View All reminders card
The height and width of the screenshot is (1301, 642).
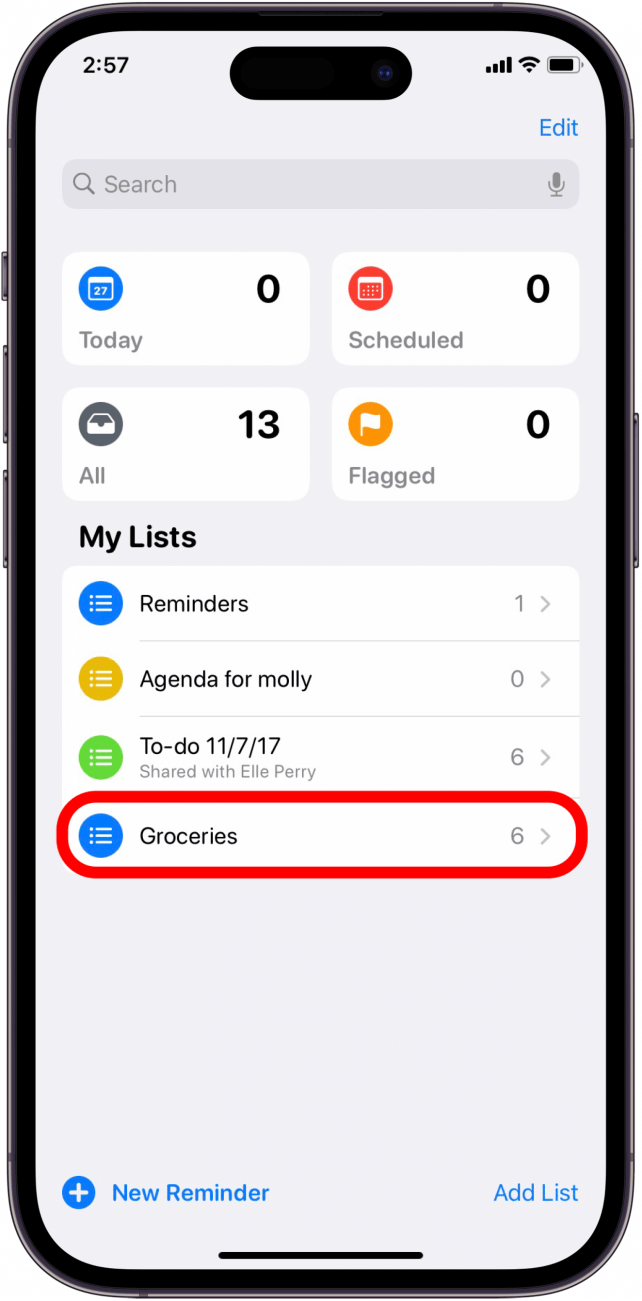(x=185, y=445)
